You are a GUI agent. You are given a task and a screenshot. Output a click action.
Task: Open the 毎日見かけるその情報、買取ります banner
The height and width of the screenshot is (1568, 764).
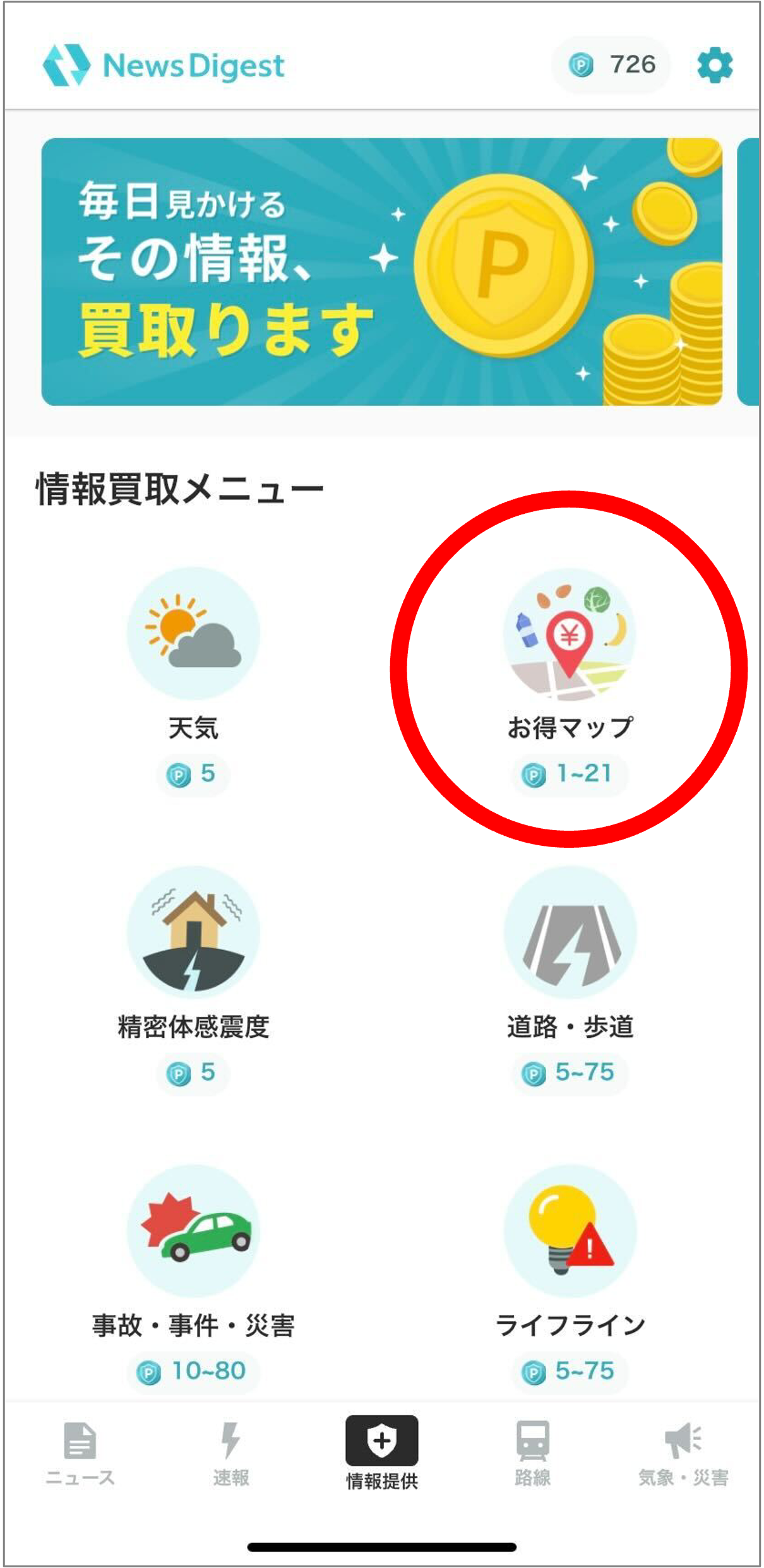[381, 271]
